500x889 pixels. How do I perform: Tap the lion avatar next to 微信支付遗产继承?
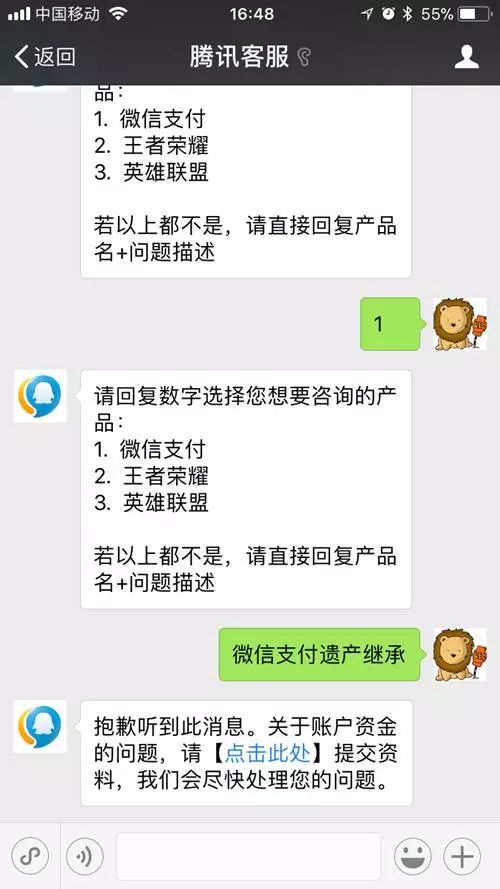(460, 654)
